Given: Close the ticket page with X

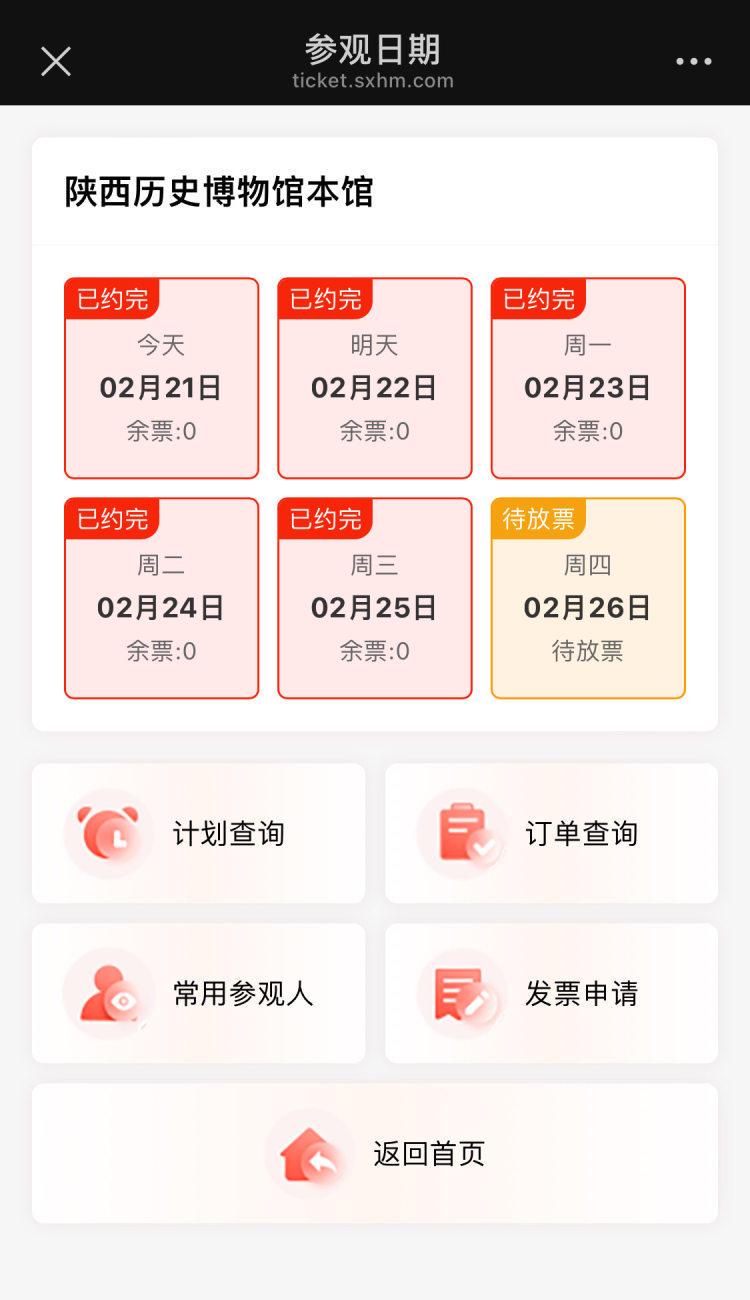Looking at the screenshot, I should tap(56, 62).
